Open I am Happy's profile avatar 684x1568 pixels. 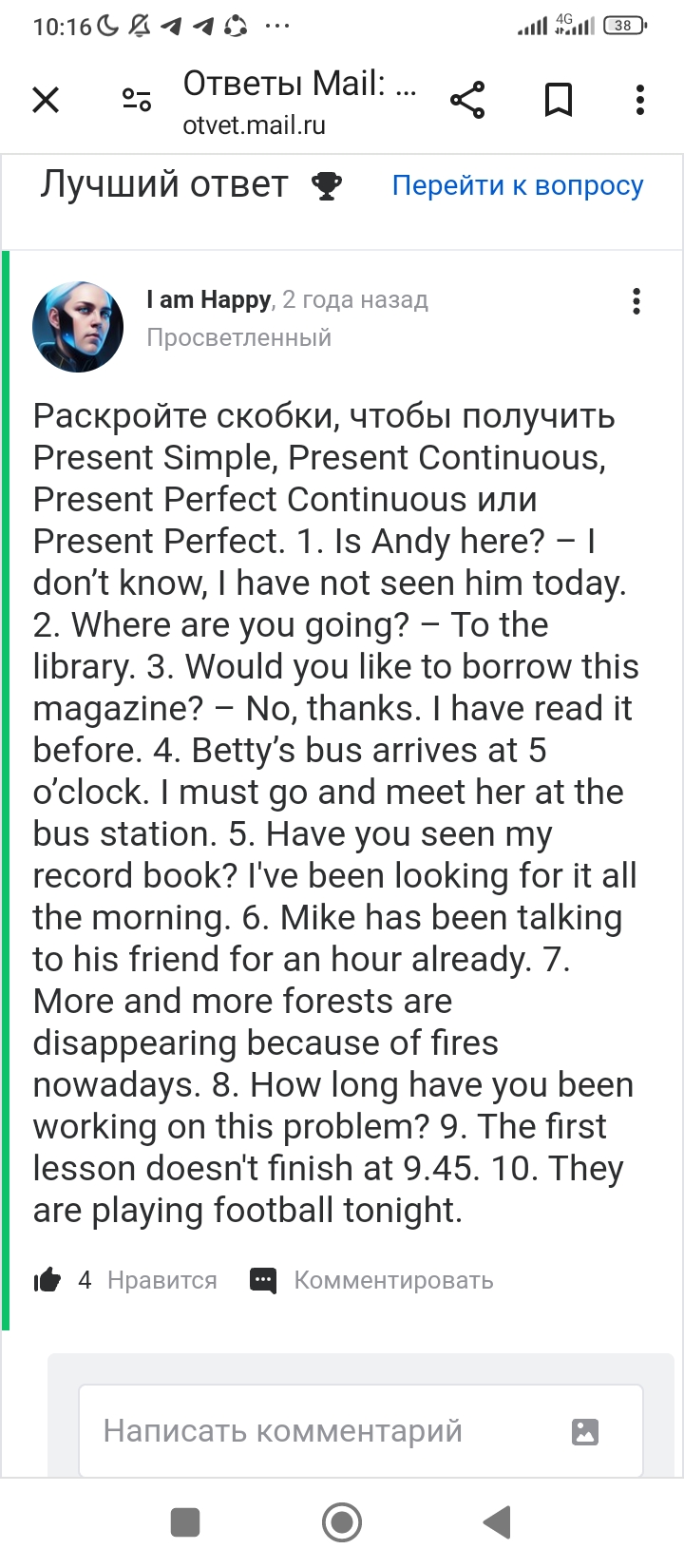coord(78,326)
